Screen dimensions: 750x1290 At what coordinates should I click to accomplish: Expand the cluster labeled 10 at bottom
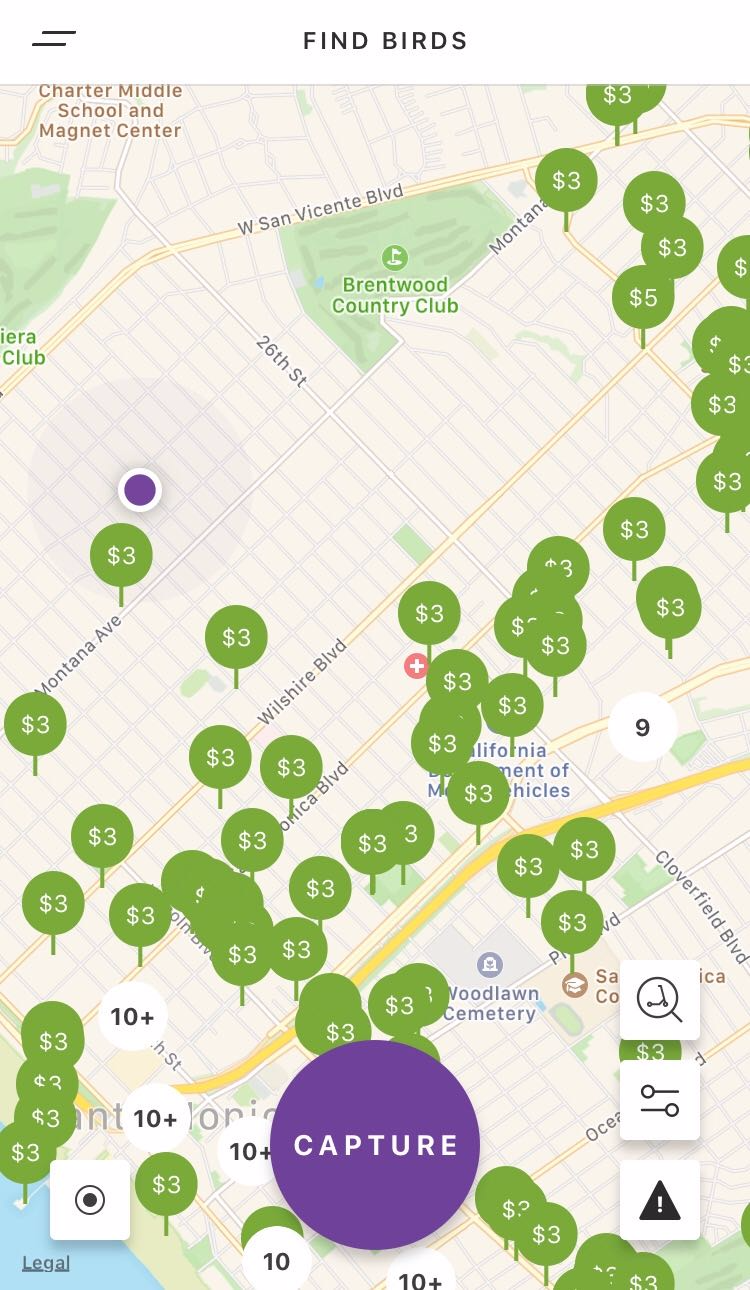[277, 1261]
